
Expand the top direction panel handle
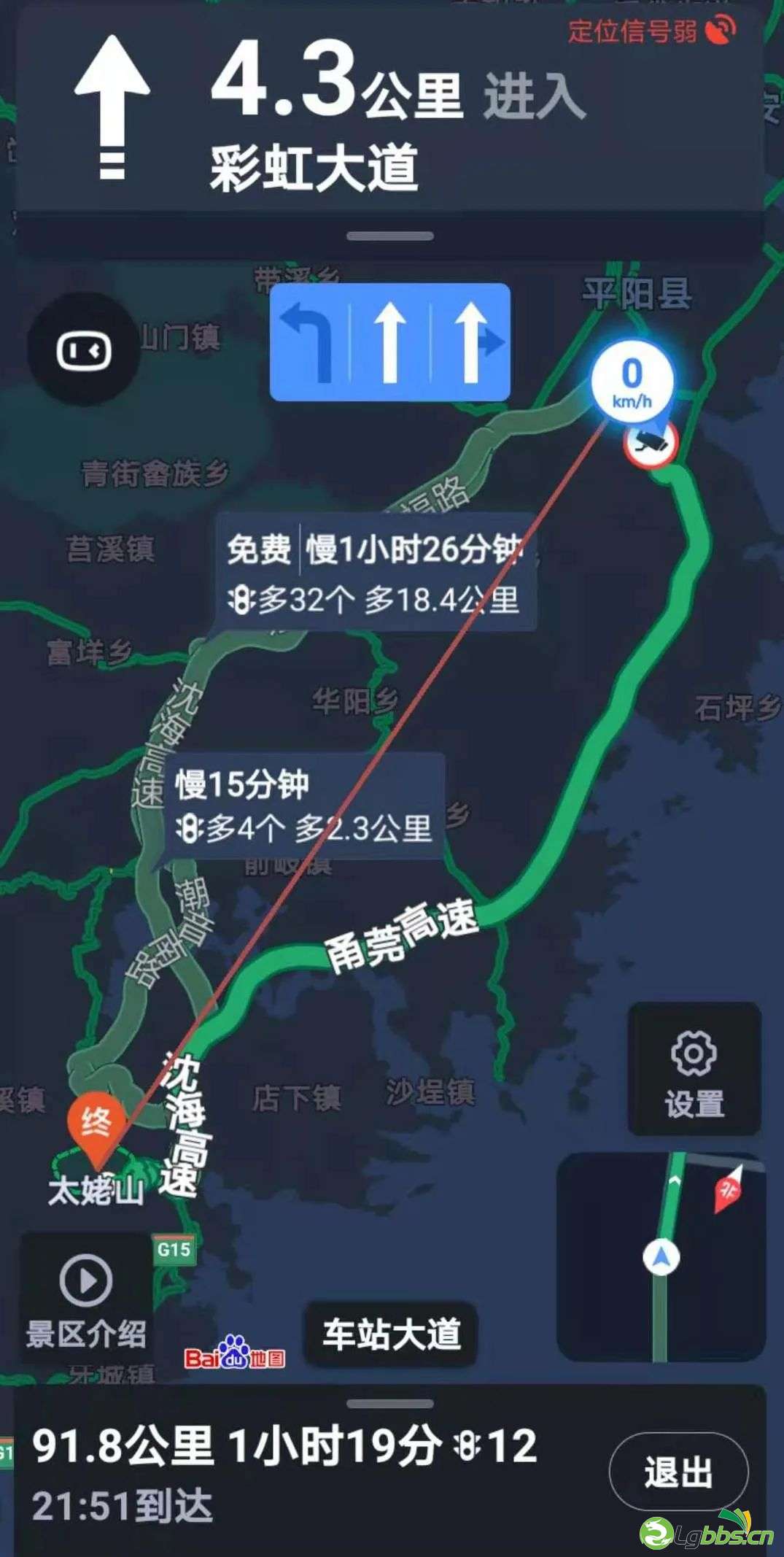coord(391,236)
